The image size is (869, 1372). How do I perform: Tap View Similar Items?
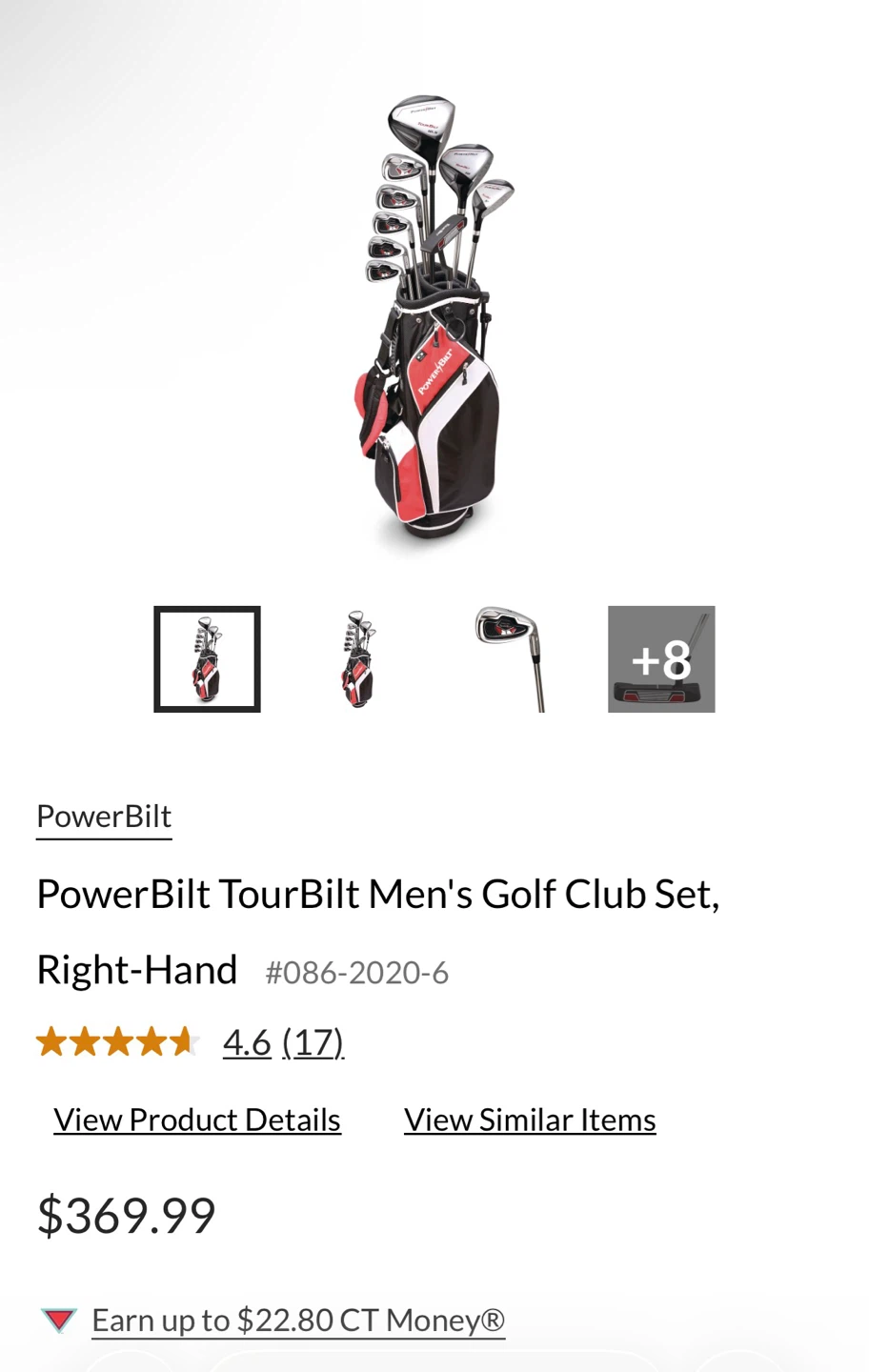(530, 1120)
